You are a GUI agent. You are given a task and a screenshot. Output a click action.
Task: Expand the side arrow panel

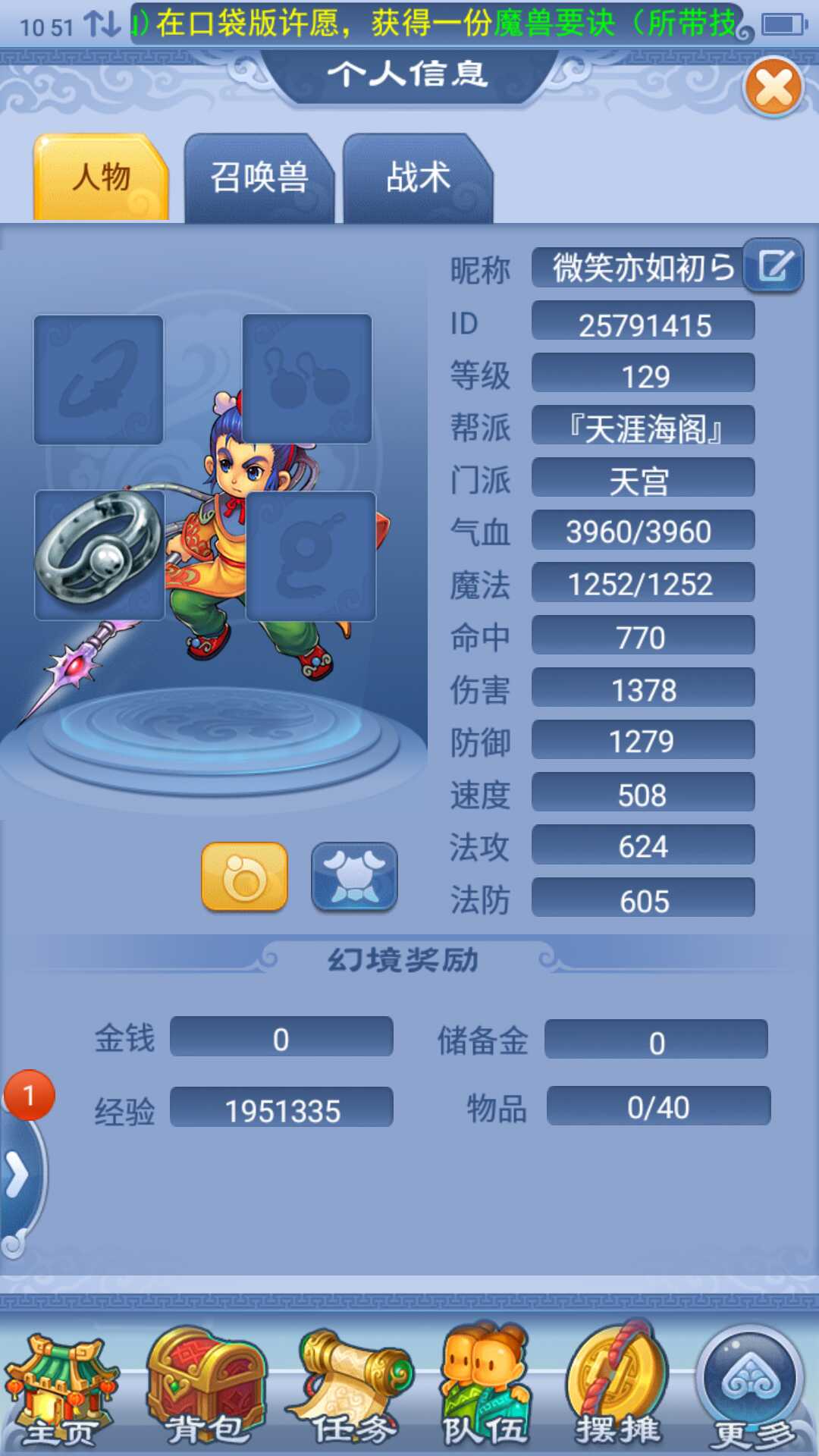tap(17, 1175)
